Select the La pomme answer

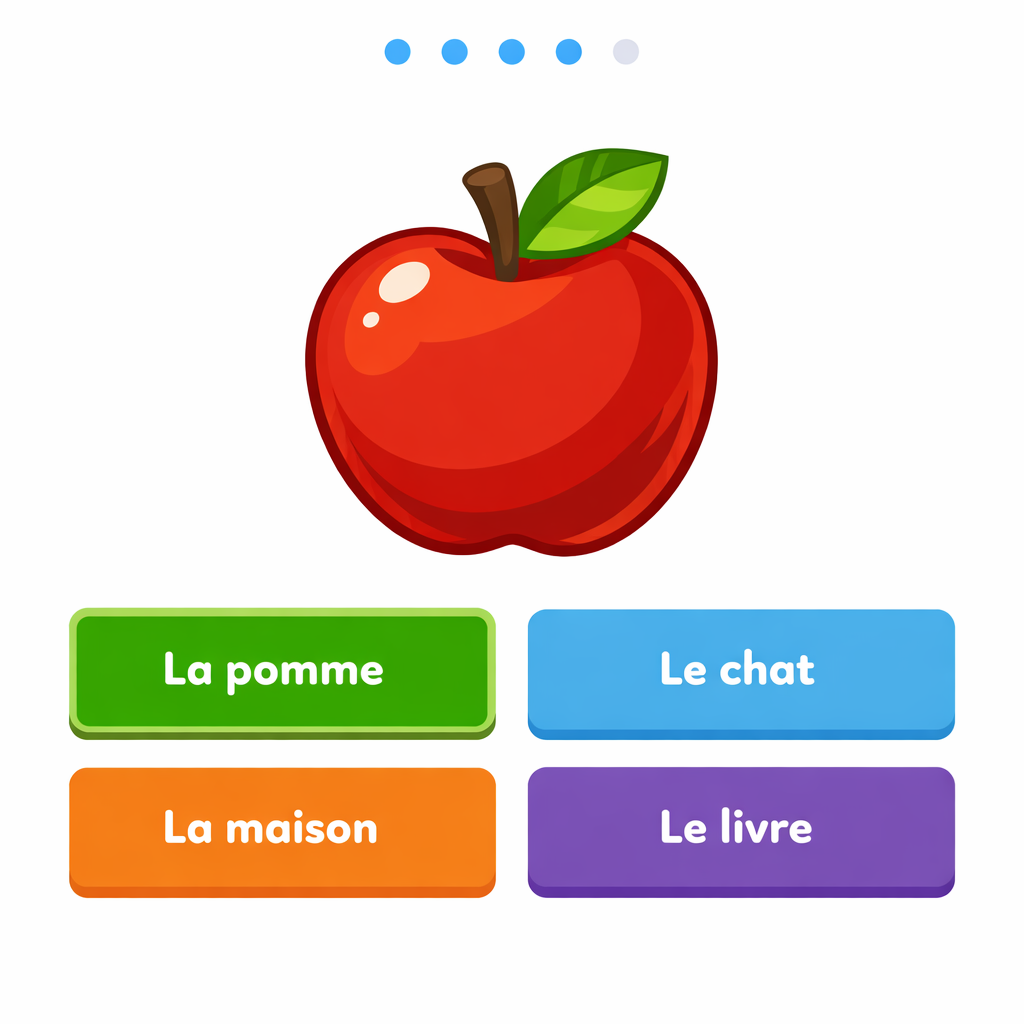click(282, 670)
